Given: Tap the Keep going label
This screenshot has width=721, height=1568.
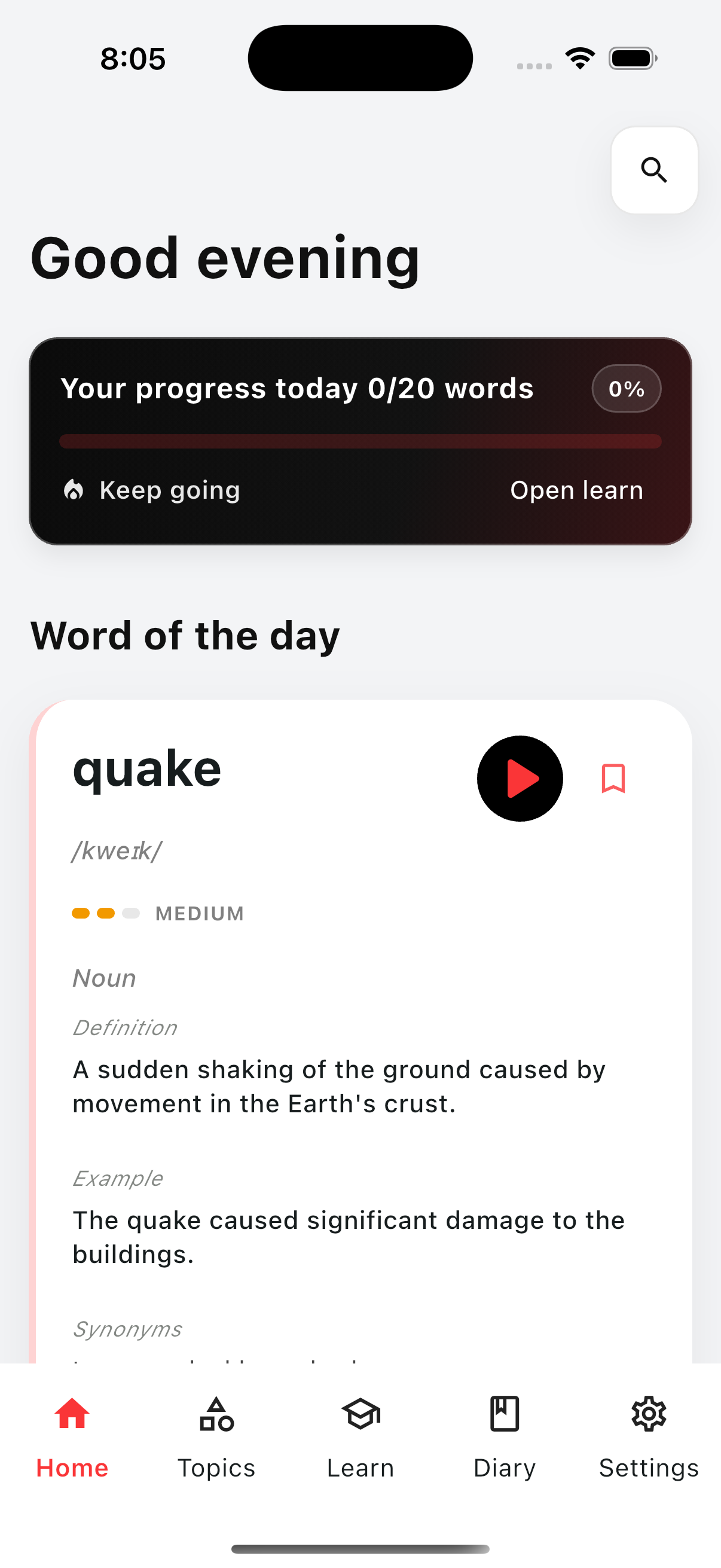Looking at the screenshot, I should 170,489.
